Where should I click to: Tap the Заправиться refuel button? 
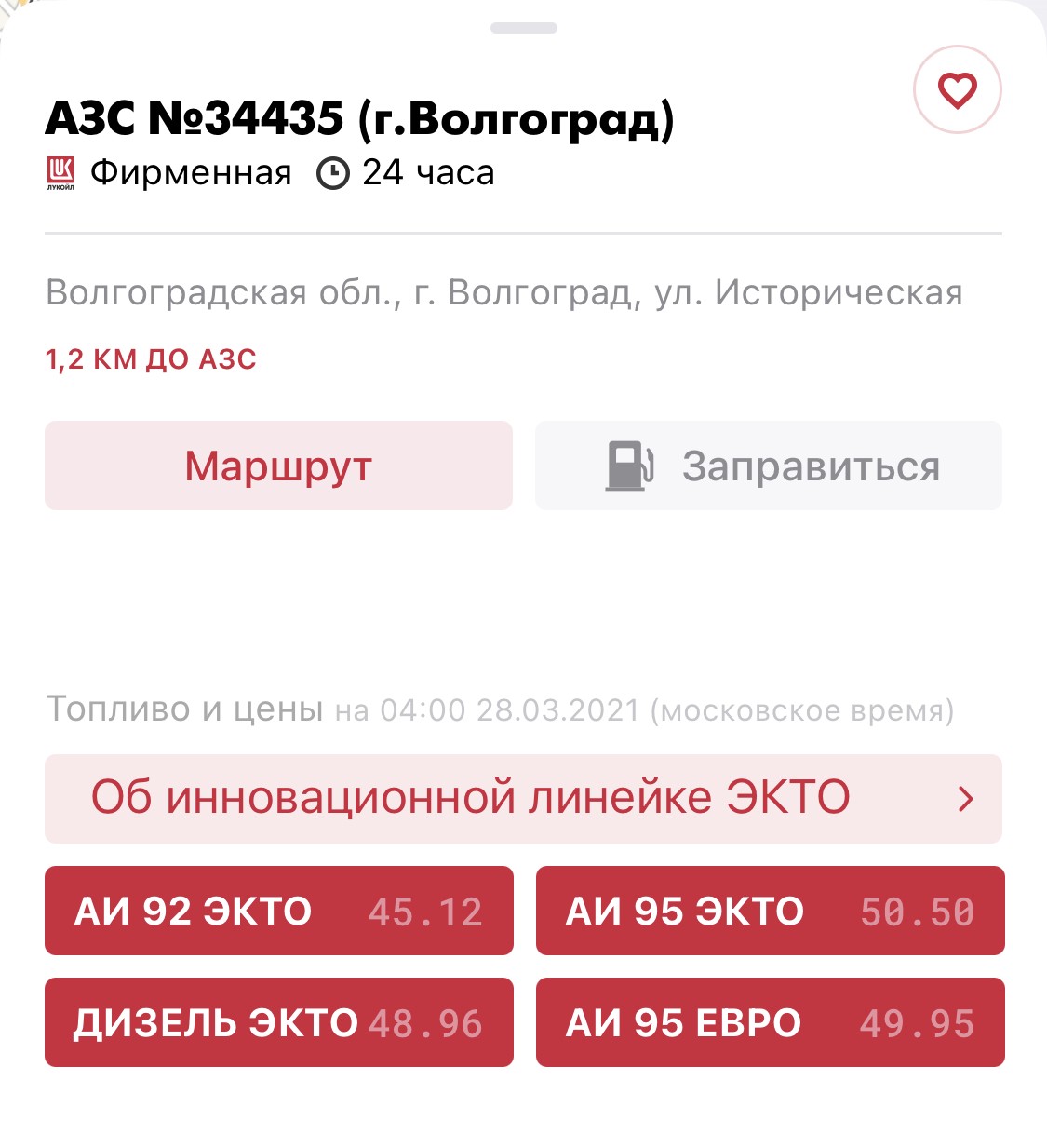click(769, 466)
